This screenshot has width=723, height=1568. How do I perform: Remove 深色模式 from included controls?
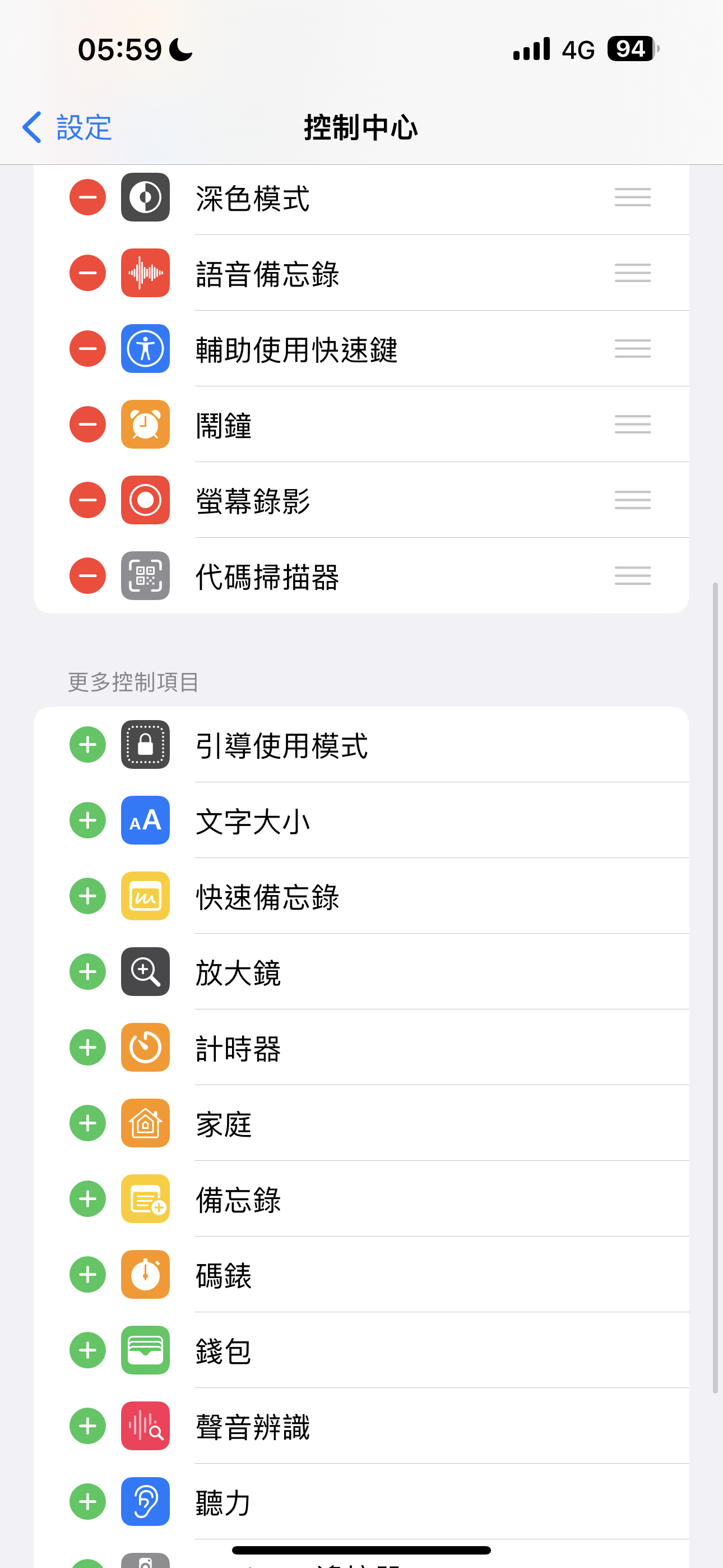pos(87,197)
